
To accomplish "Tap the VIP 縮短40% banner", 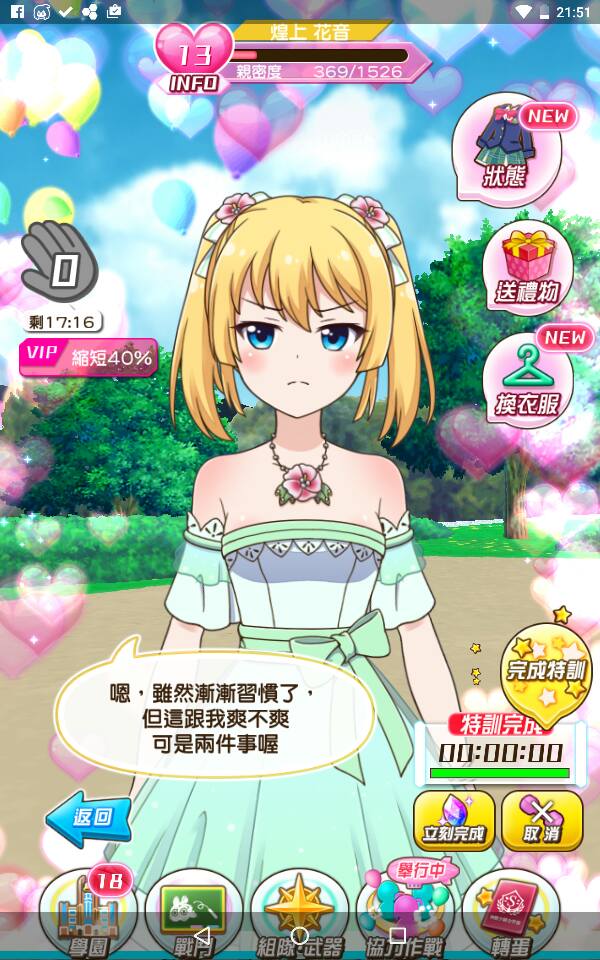I will pos(89,357).
